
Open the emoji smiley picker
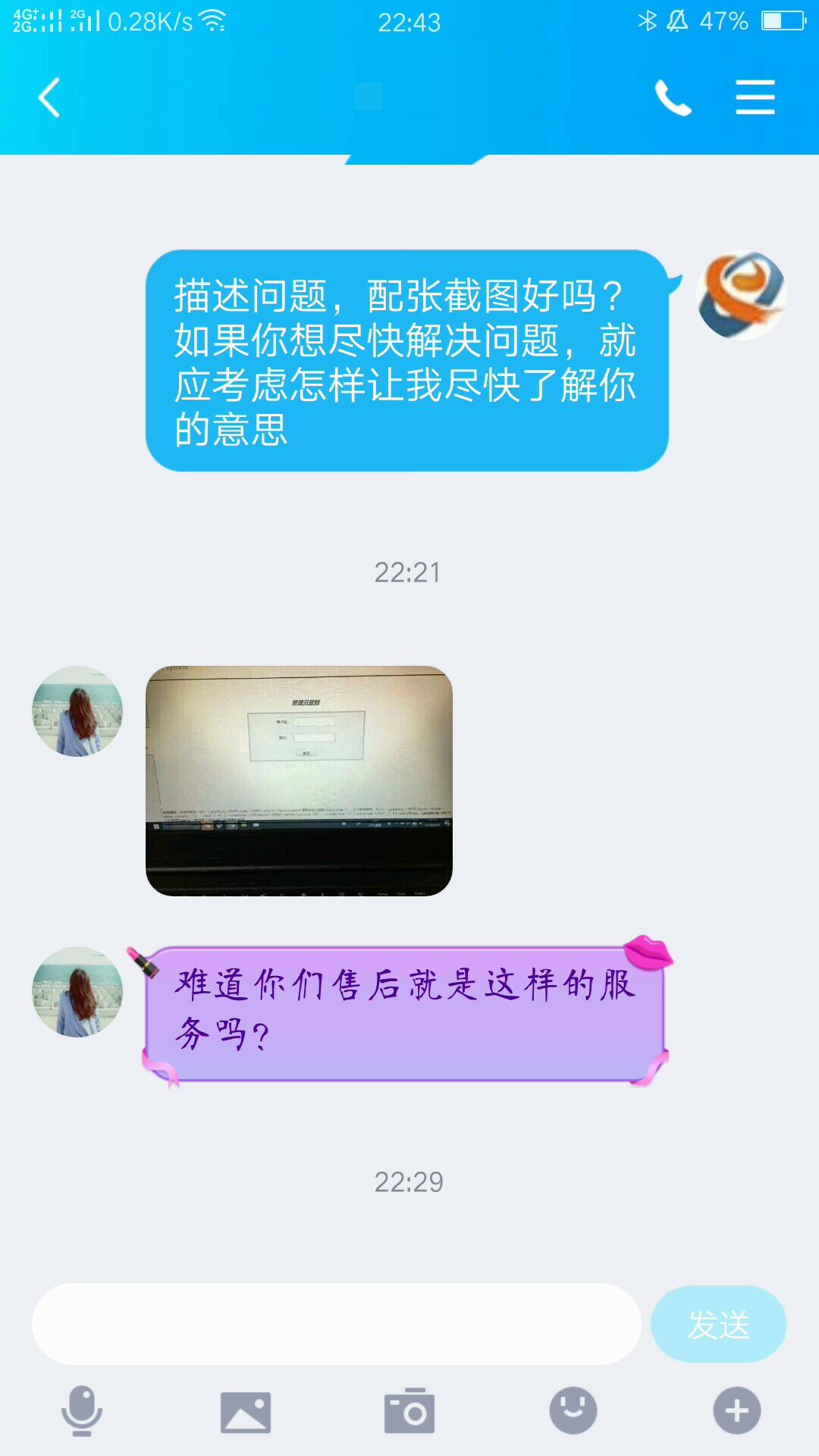(x=573, y=1411)
